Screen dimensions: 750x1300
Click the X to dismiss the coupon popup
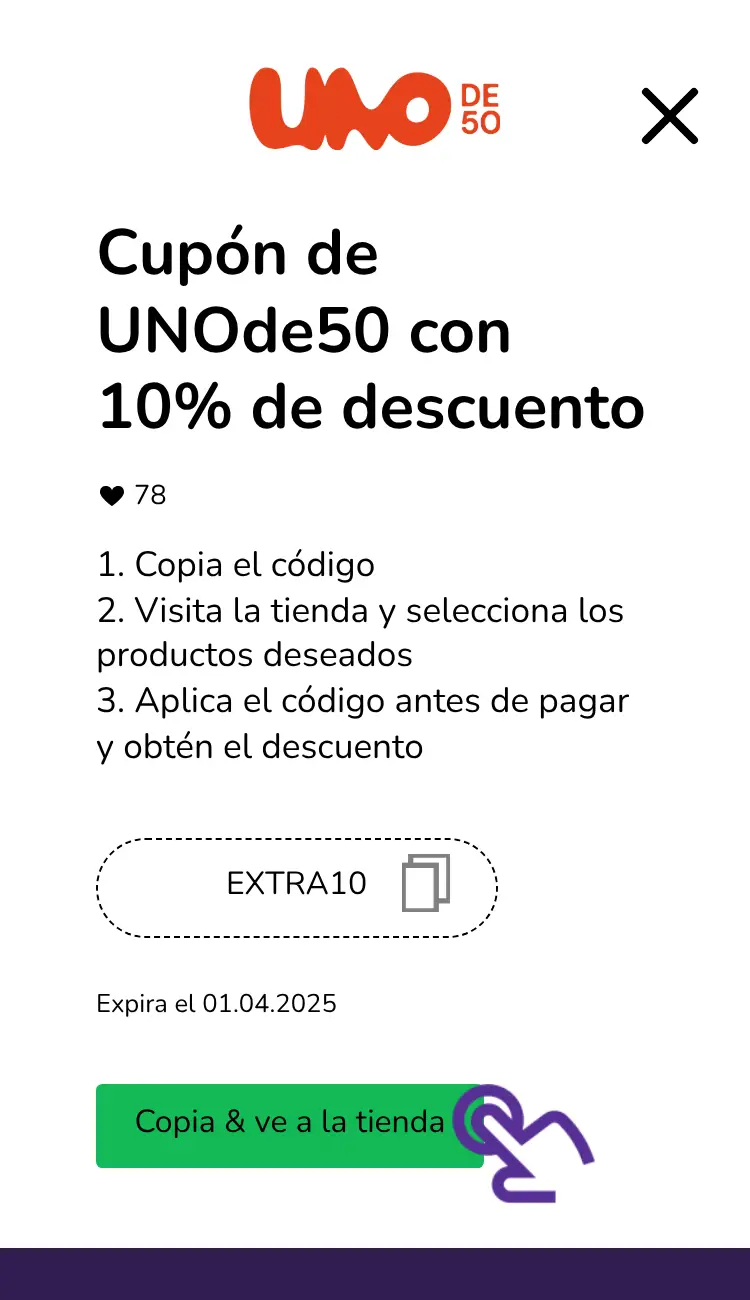click(668, 116)
